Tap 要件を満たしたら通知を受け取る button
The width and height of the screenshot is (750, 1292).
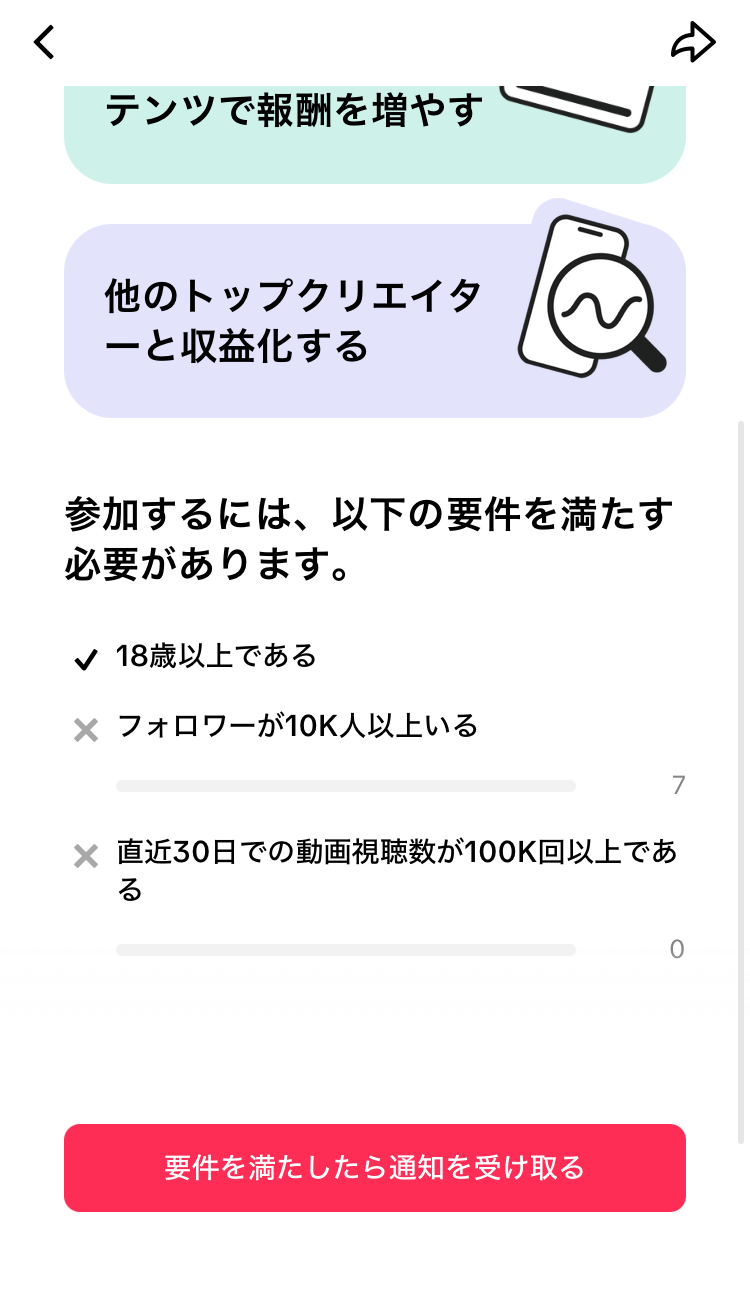pos(375,1168)
